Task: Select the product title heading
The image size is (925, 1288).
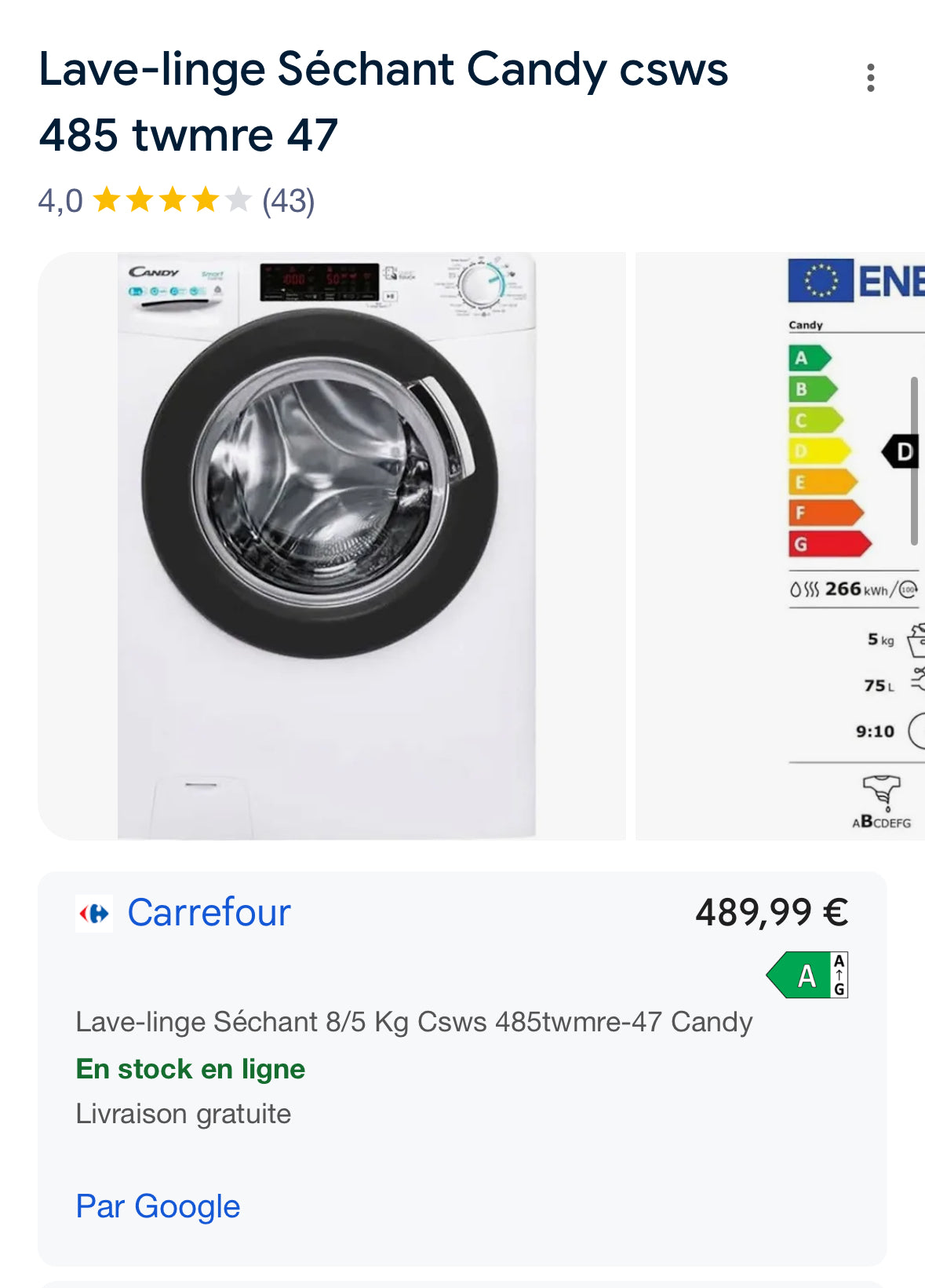Action: coord(384,102)
